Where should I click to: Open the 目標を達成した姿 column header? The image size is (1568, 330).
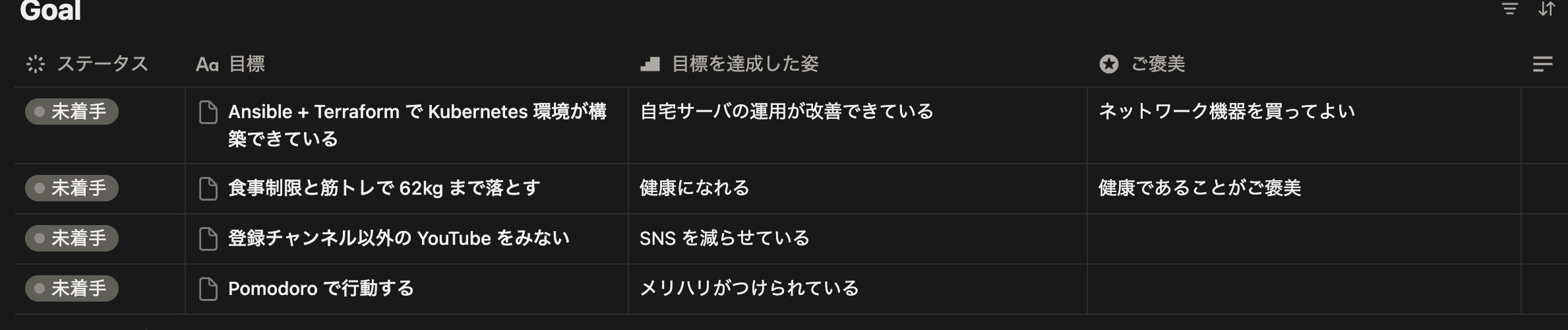point(729,64)
